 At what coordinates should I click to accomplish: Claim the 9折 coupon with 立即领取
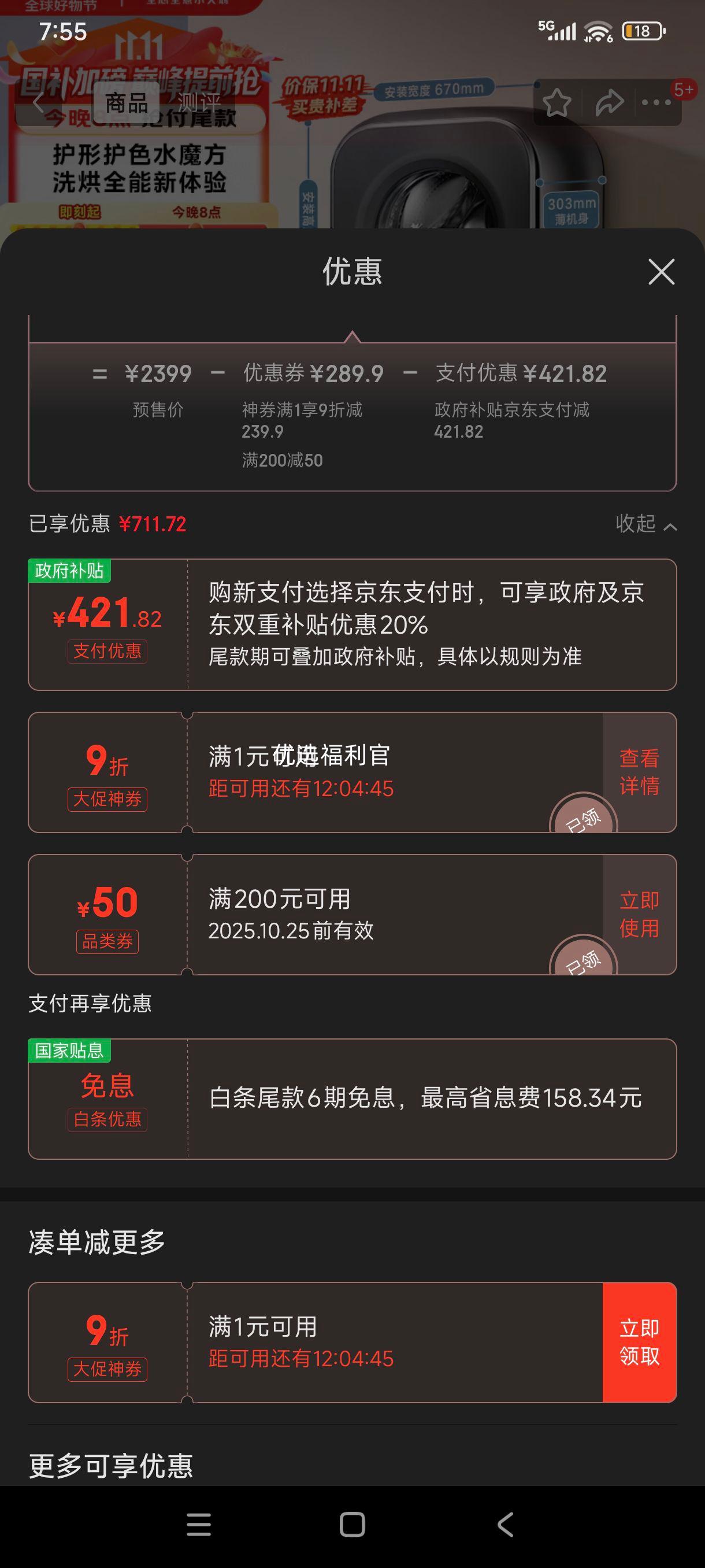pos(639,1342)
